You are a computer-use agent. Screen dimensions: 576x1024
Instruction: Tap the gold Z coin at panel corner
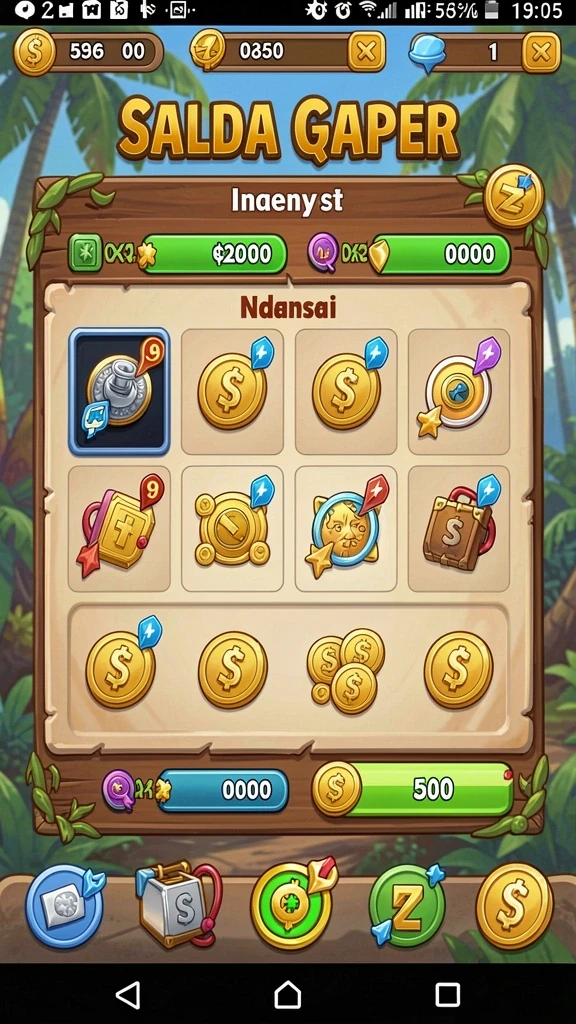[514, 196]
